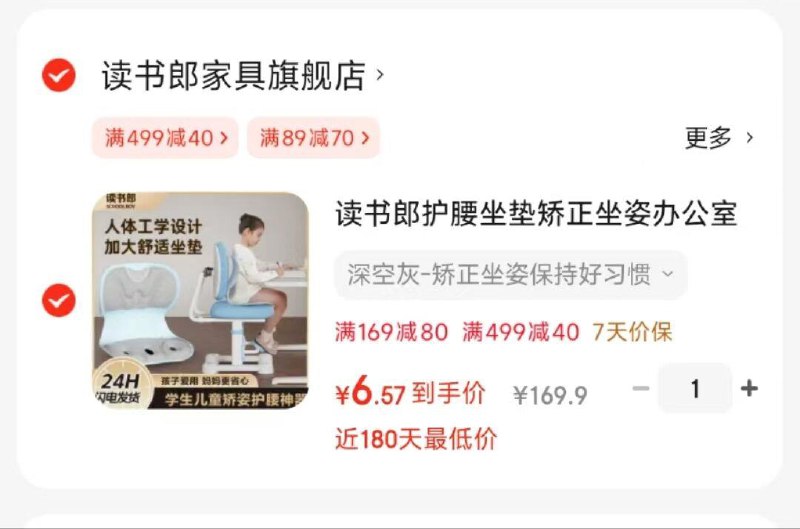View 更多 store coupons
Image resolution: width=800 pixels, height=529 pixels.
pyautogui.click(x=718, y=138)
